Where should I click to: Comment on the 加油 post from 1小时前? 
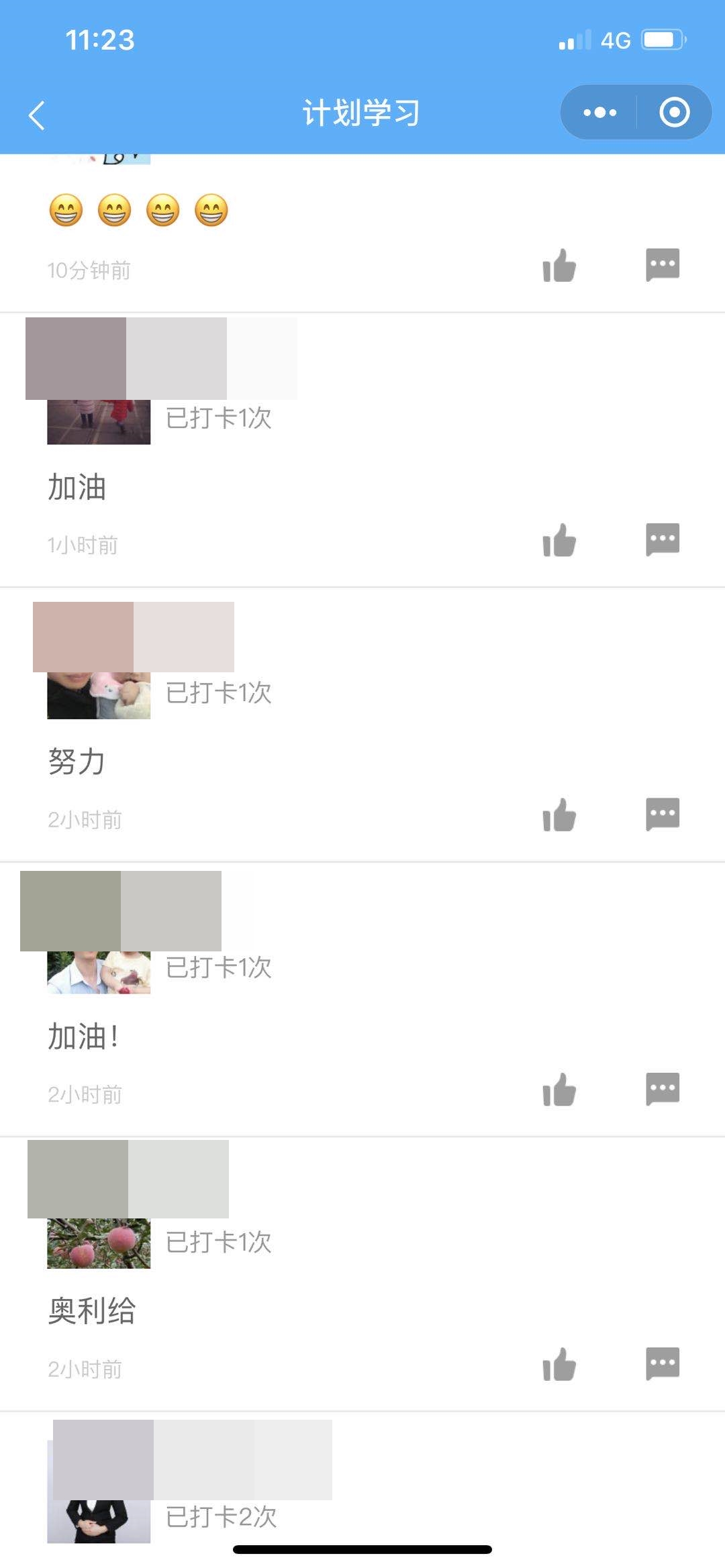pyautogui.click(x=663, y=539)
